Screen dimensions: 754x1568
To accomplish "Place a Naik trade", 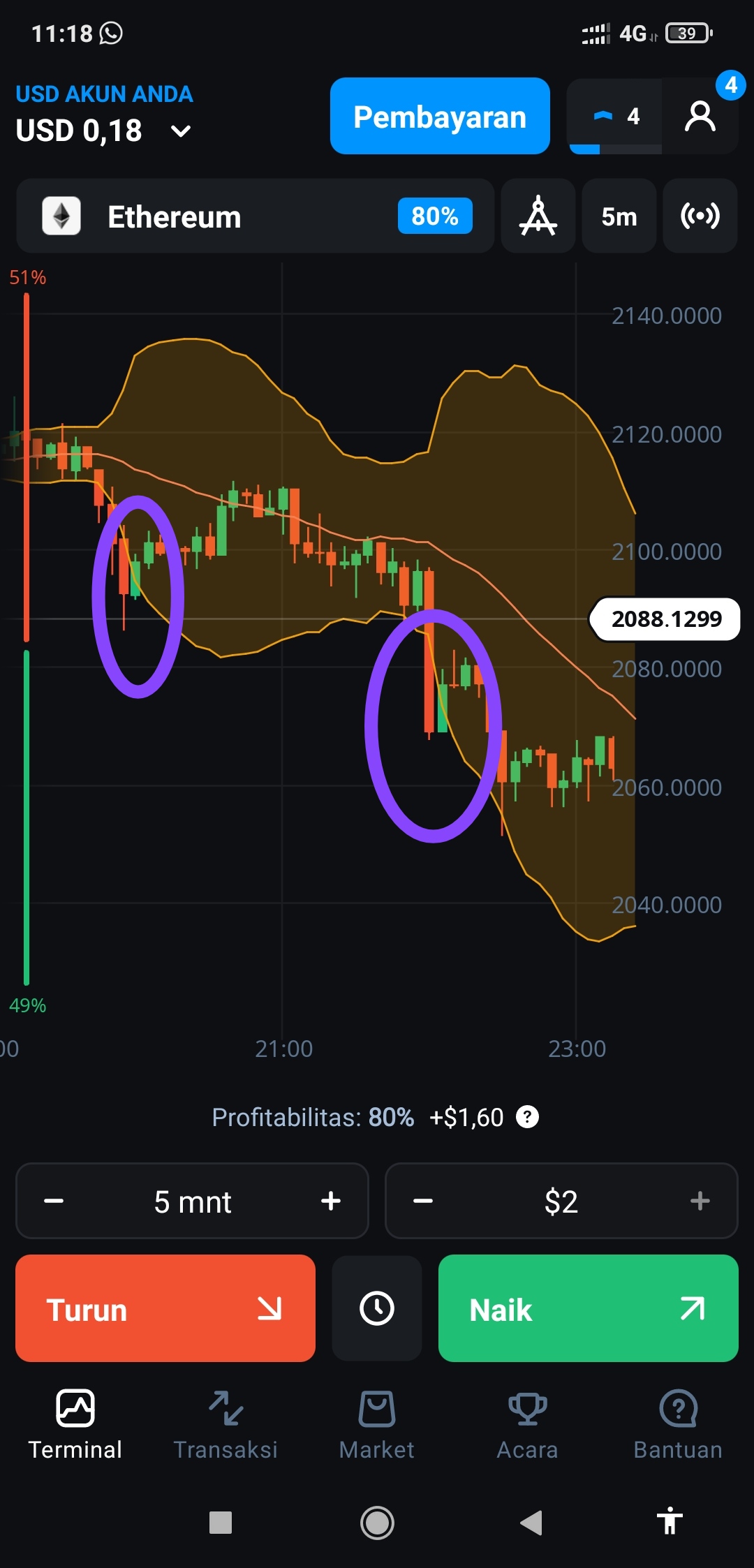I will (588, 1308).
